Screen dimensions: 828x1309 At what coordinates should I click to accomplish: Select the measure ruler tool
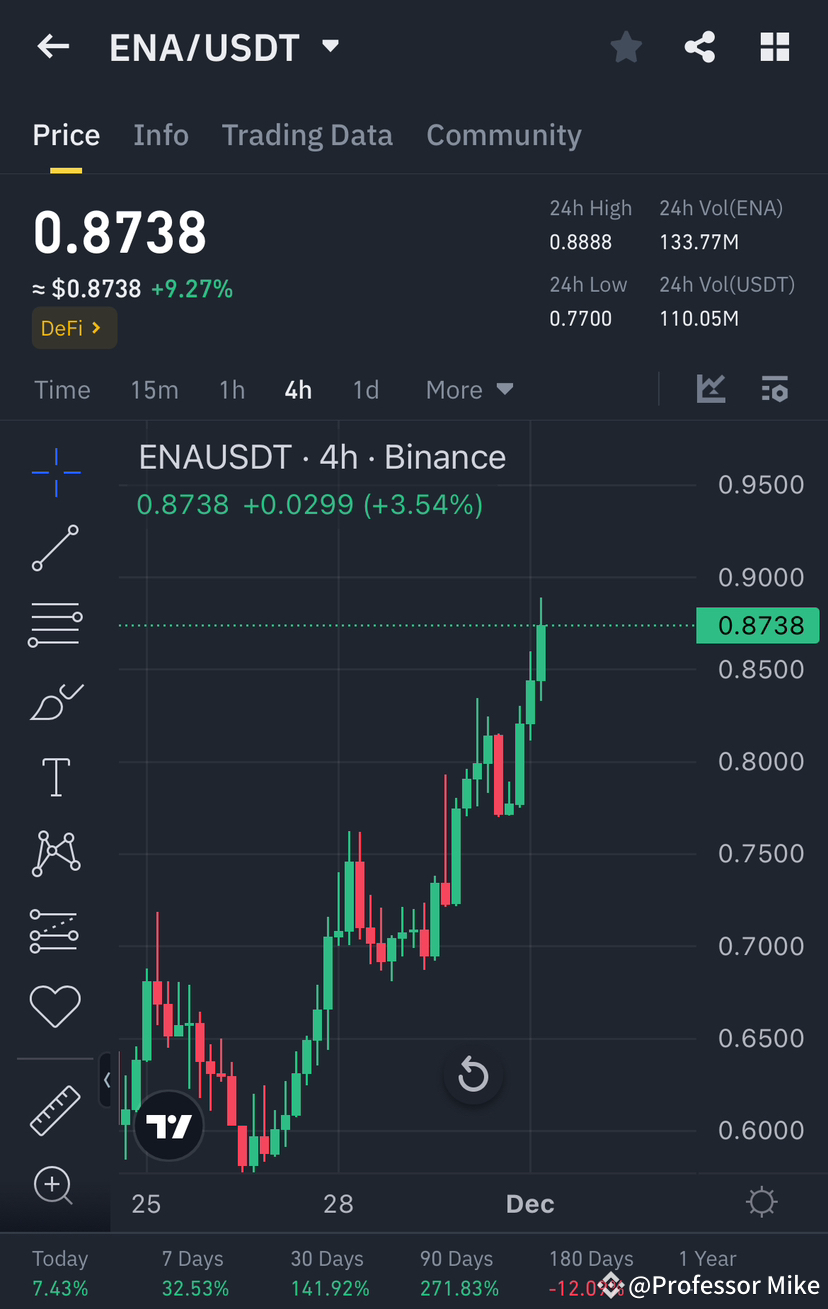(x=55, y=1110)
